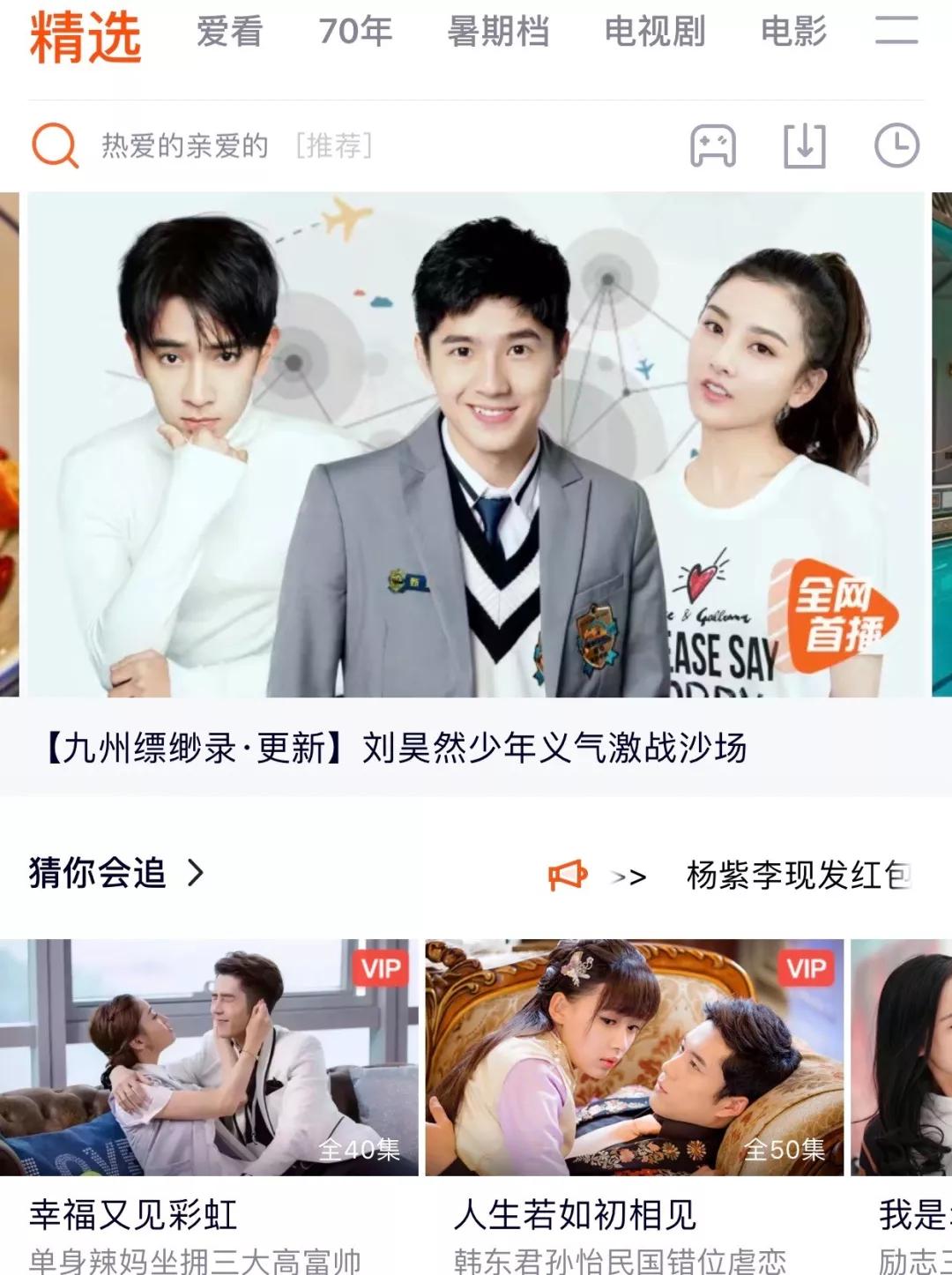Open the game center controller icon
Image resolution: width=952 pixels, height=1275 pixels.
click(712, 145)
